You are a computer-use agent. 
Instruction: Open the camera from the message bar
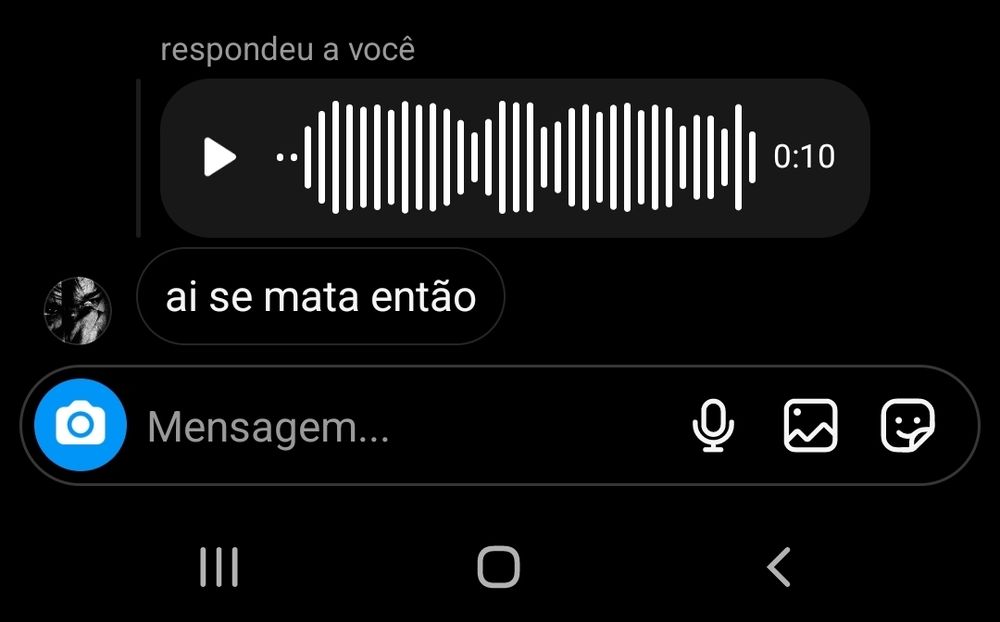(x=80, y=425)
